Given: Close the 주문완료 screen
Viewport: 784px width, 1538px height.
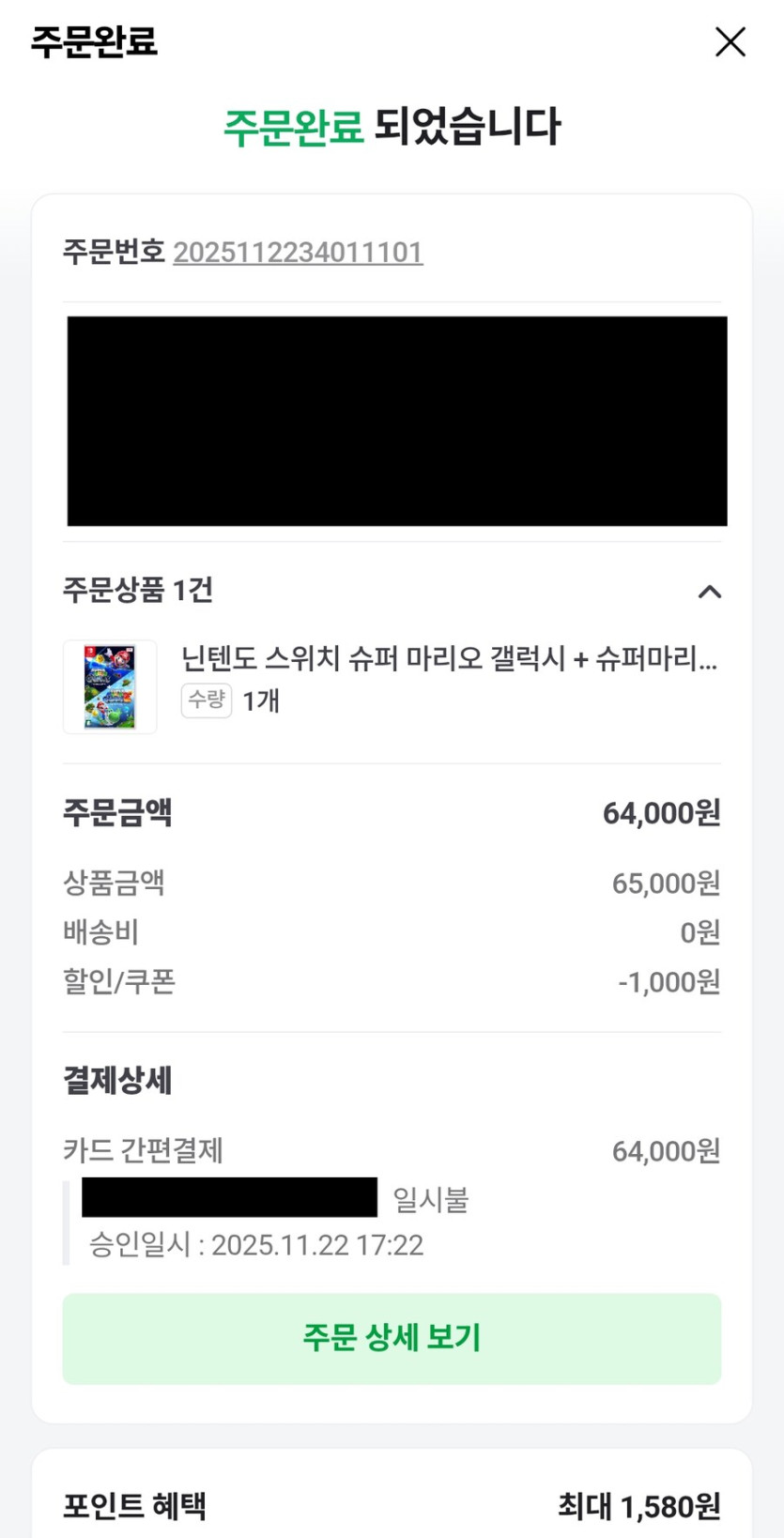Looking at the screenshot, I should [730, 41].
